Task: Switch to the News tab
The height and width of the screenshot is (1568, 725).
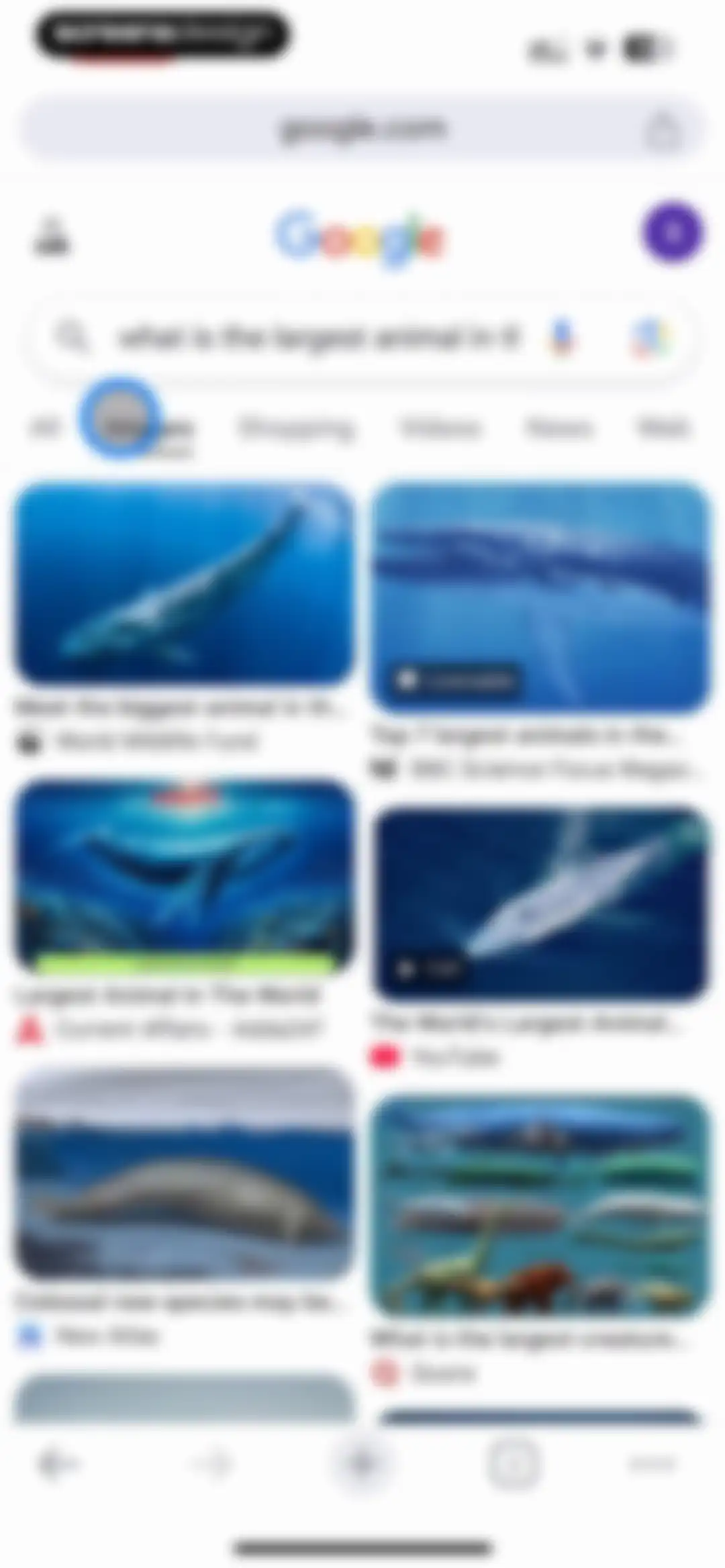Action: pos(559,428)
